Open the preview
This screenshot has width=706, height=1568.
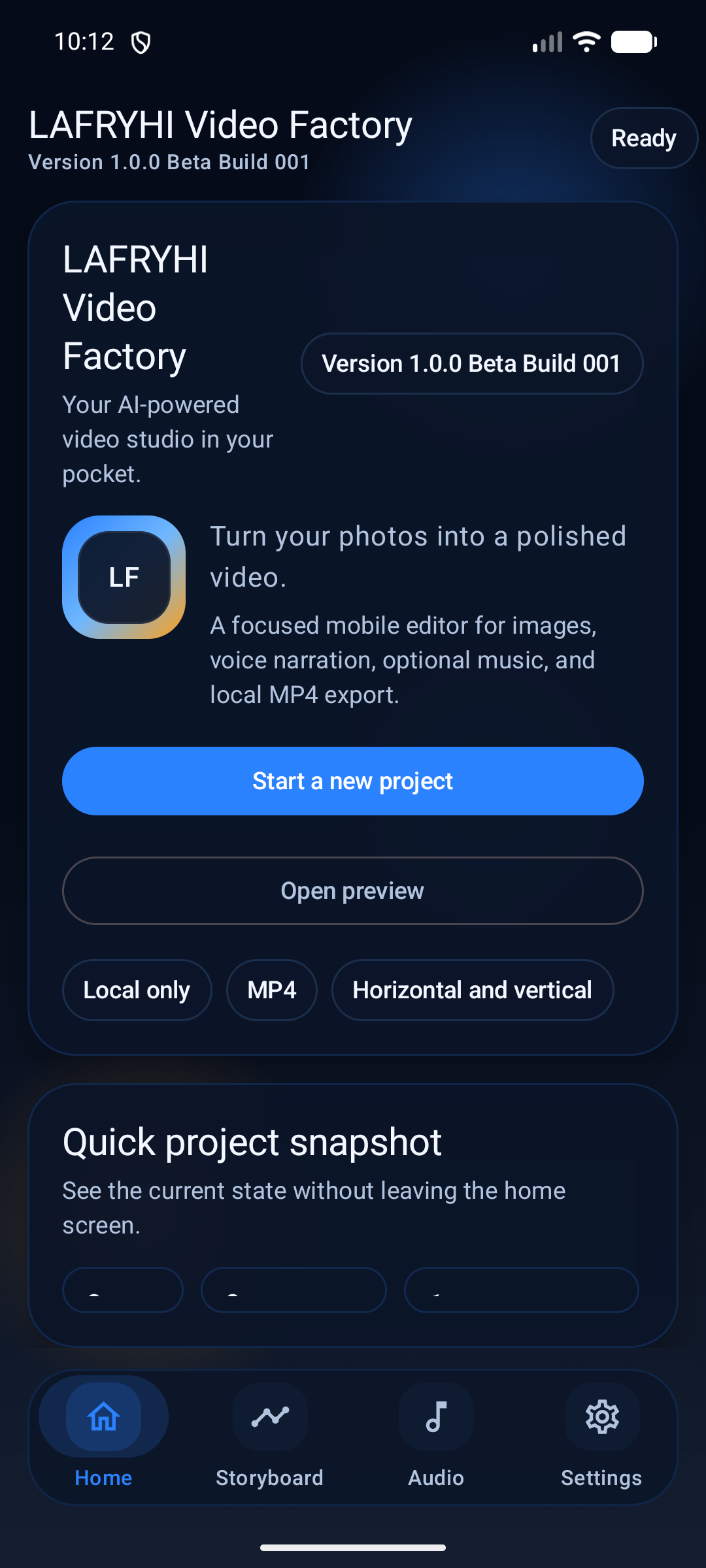[353, 890]
